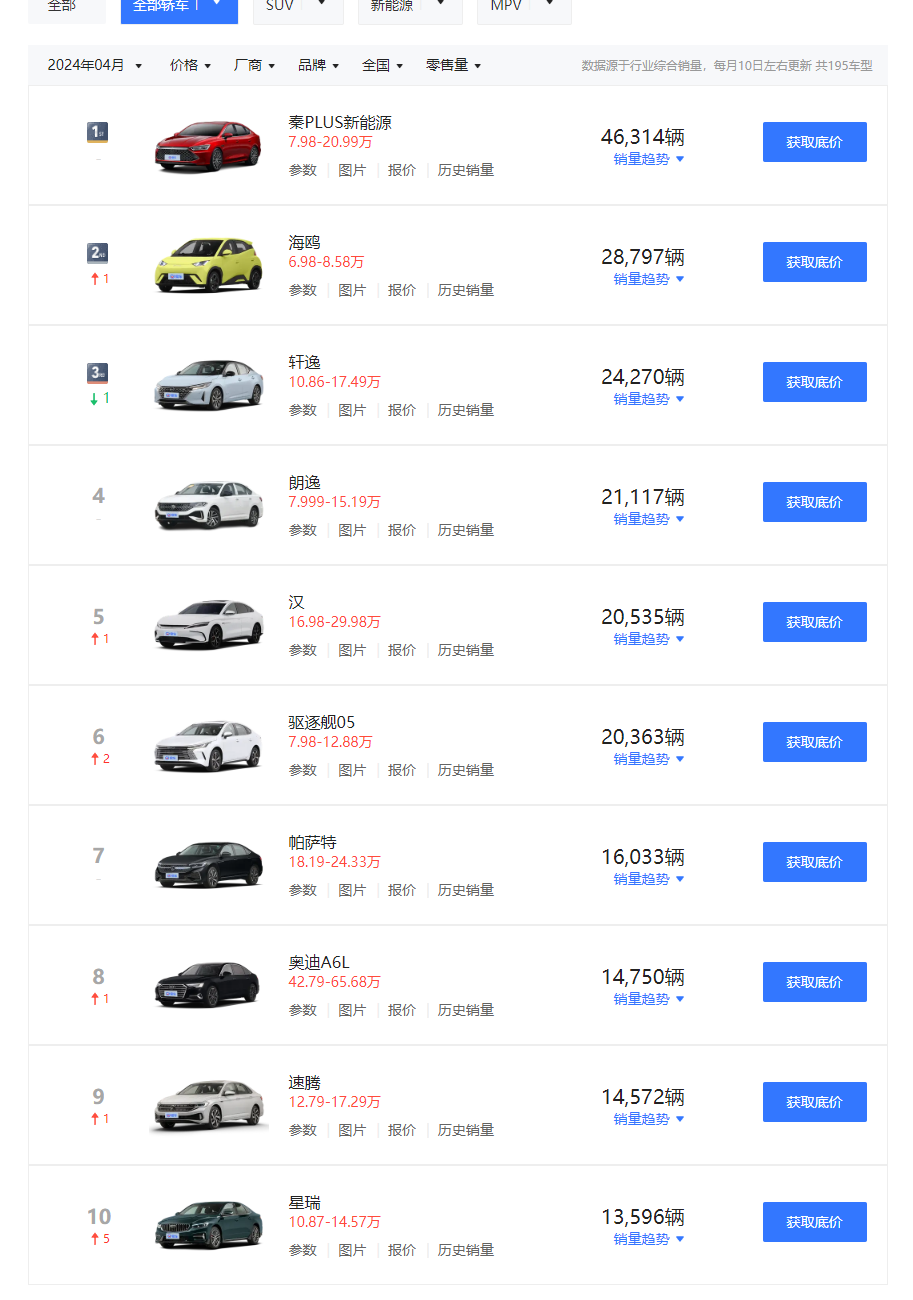Open 参数 page for 朗逸
Viewport: 913px width, 1300px height.
[302, 530]
